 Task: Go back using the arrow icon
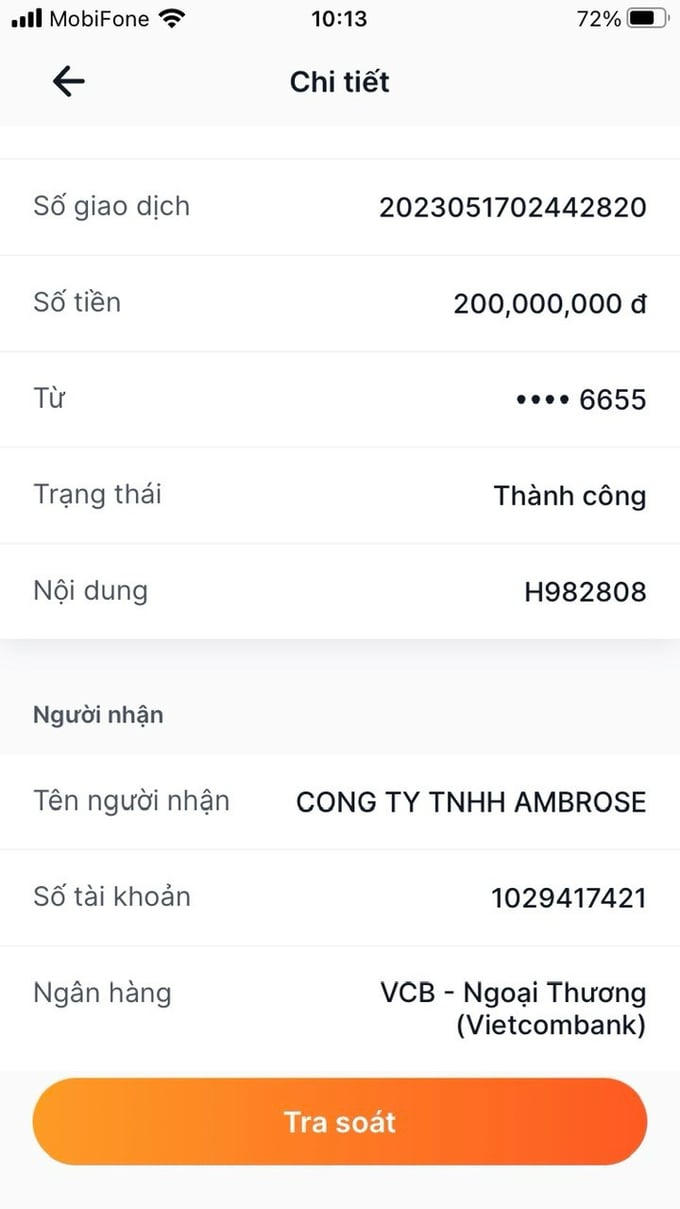68,81
